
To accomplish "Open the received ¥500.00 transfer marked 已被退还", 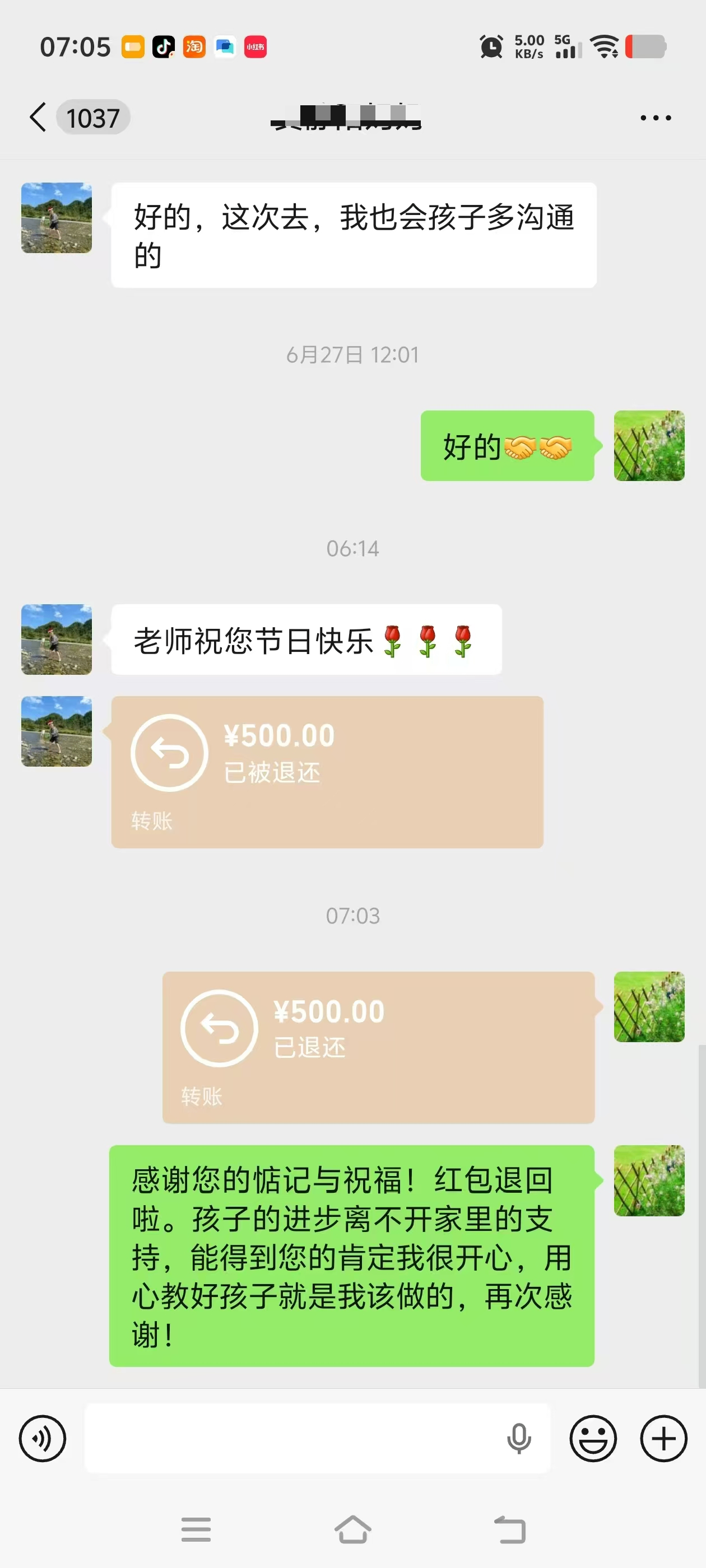I will (x=327, y=772).
